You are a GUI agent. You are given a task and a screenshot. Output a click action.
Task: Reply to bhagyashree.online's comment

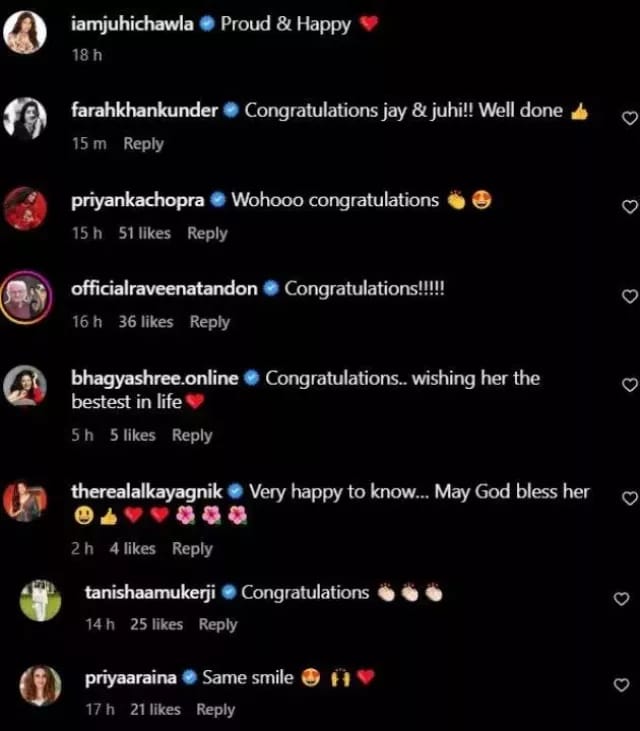point(192,435)
